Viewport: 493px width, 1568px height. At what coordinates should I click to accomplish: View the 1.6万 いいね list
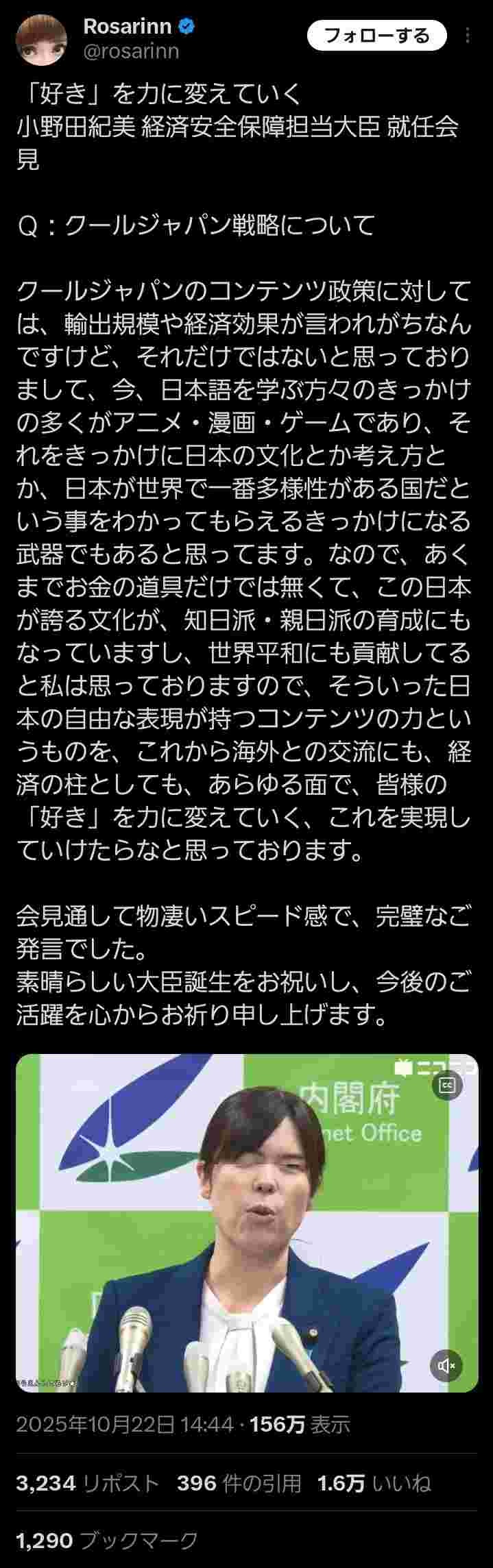[x=374, y=1484]
